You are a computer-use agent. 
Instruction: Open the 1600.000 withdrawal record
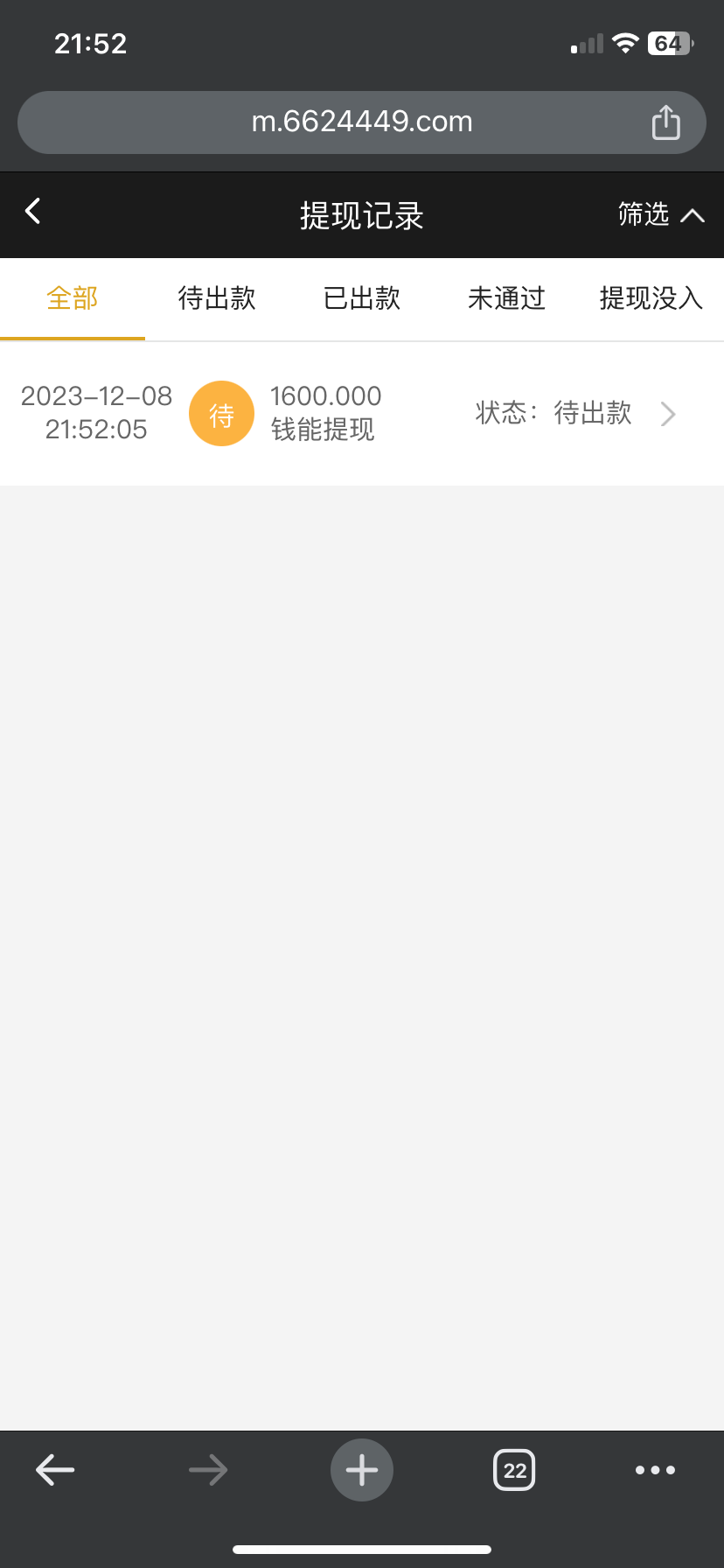pos(362,413)
